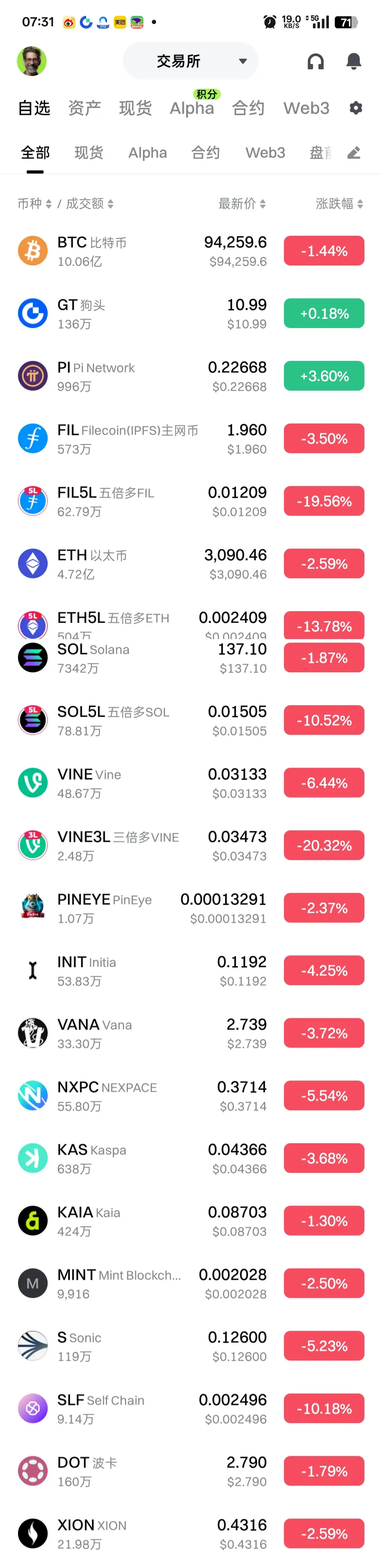Open the settings gear icon
380x1568 pixels.
tap(356, 108)
